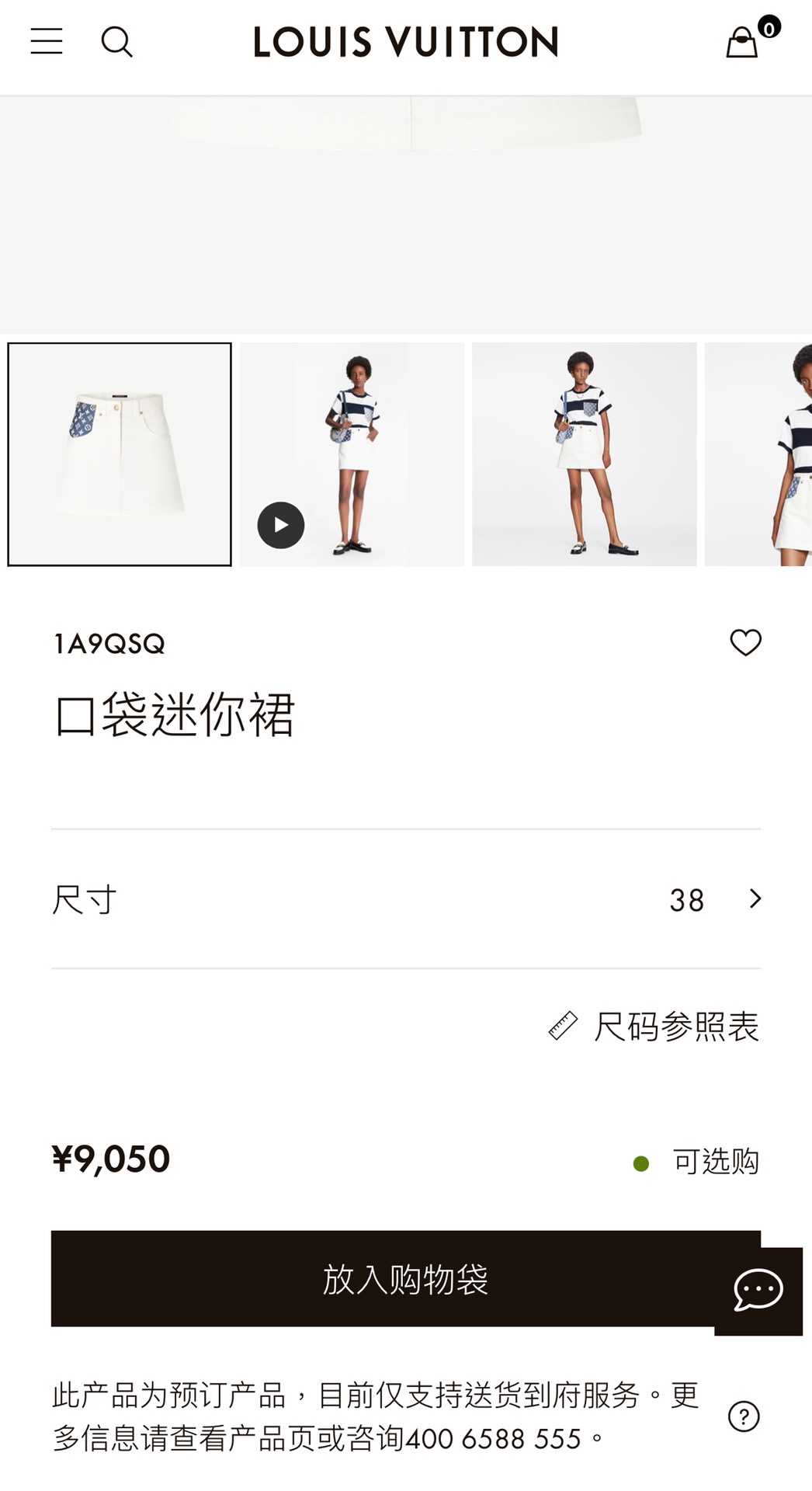The image size is (812, 1491).
Task: Start a chat with customer service
Action: click(758, 1291)
